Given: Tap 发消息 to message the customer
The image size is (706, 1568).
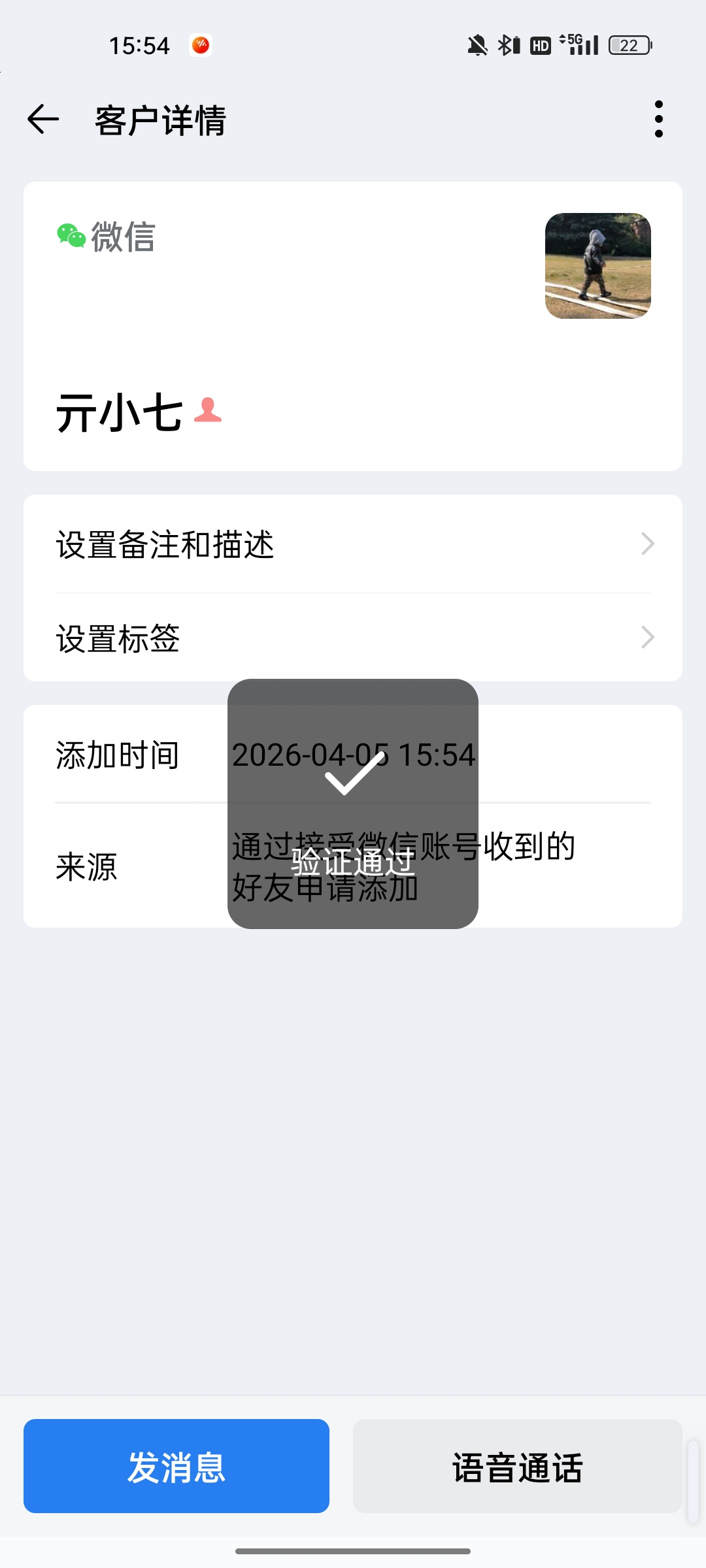Looking at the screenshot, I should [176, 1466].
